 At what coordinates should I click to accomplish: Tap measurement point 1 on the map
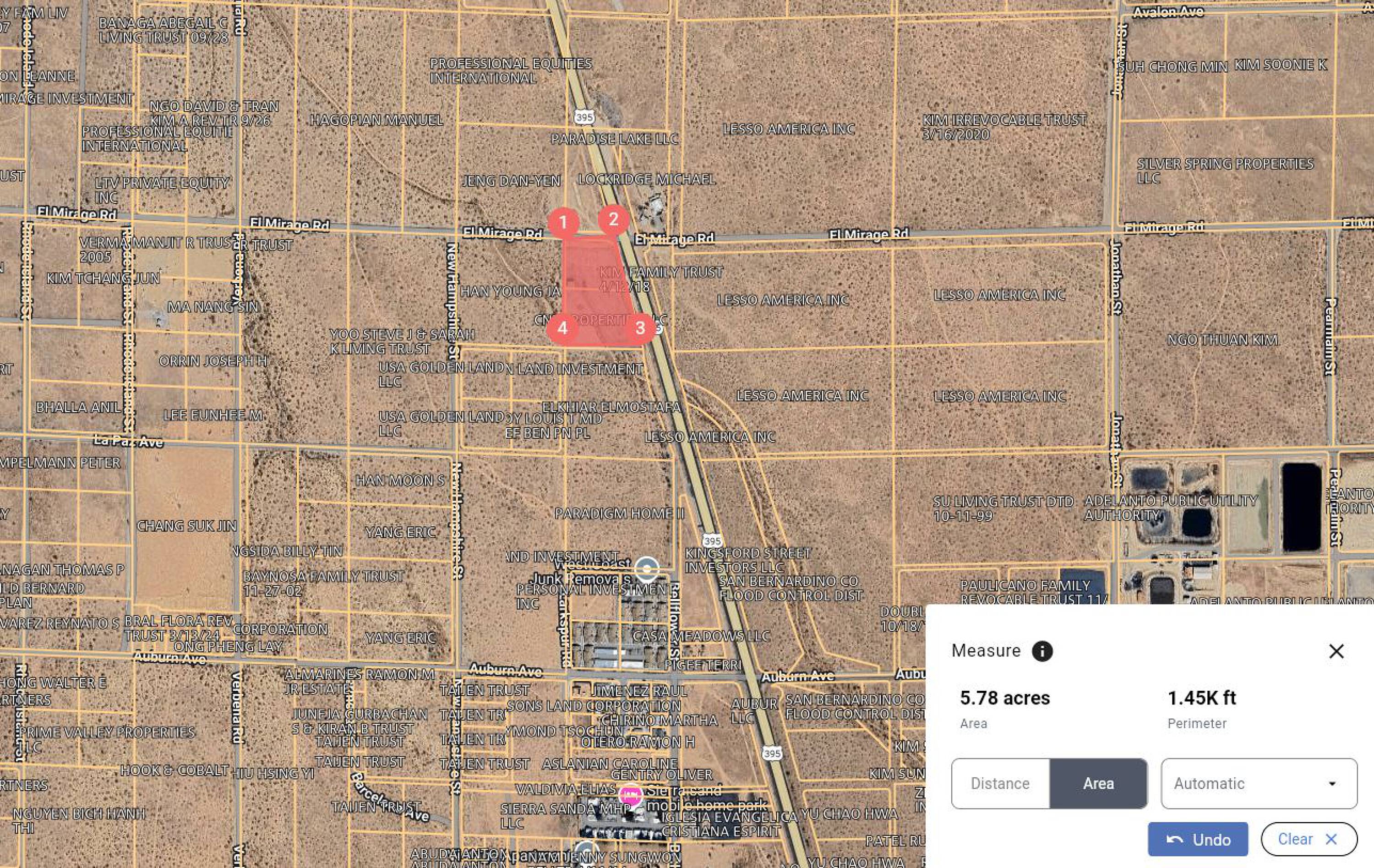coord(563,223)
